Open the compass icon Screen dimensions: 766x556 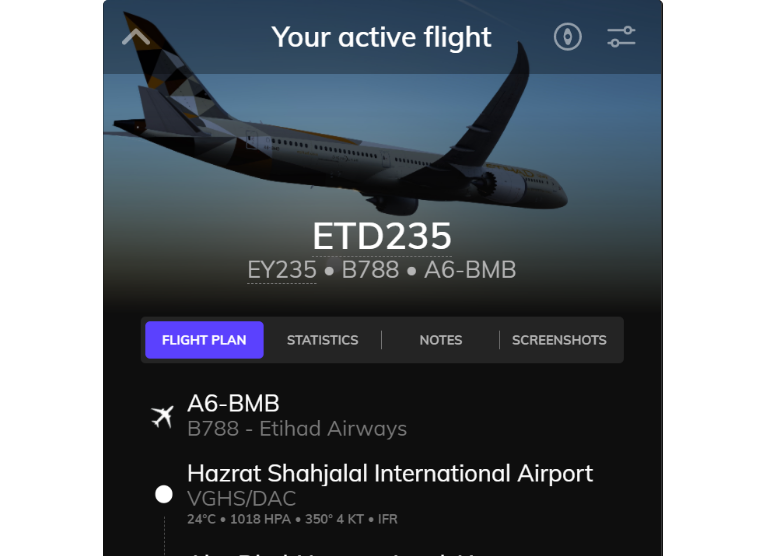tap(568, 38)
